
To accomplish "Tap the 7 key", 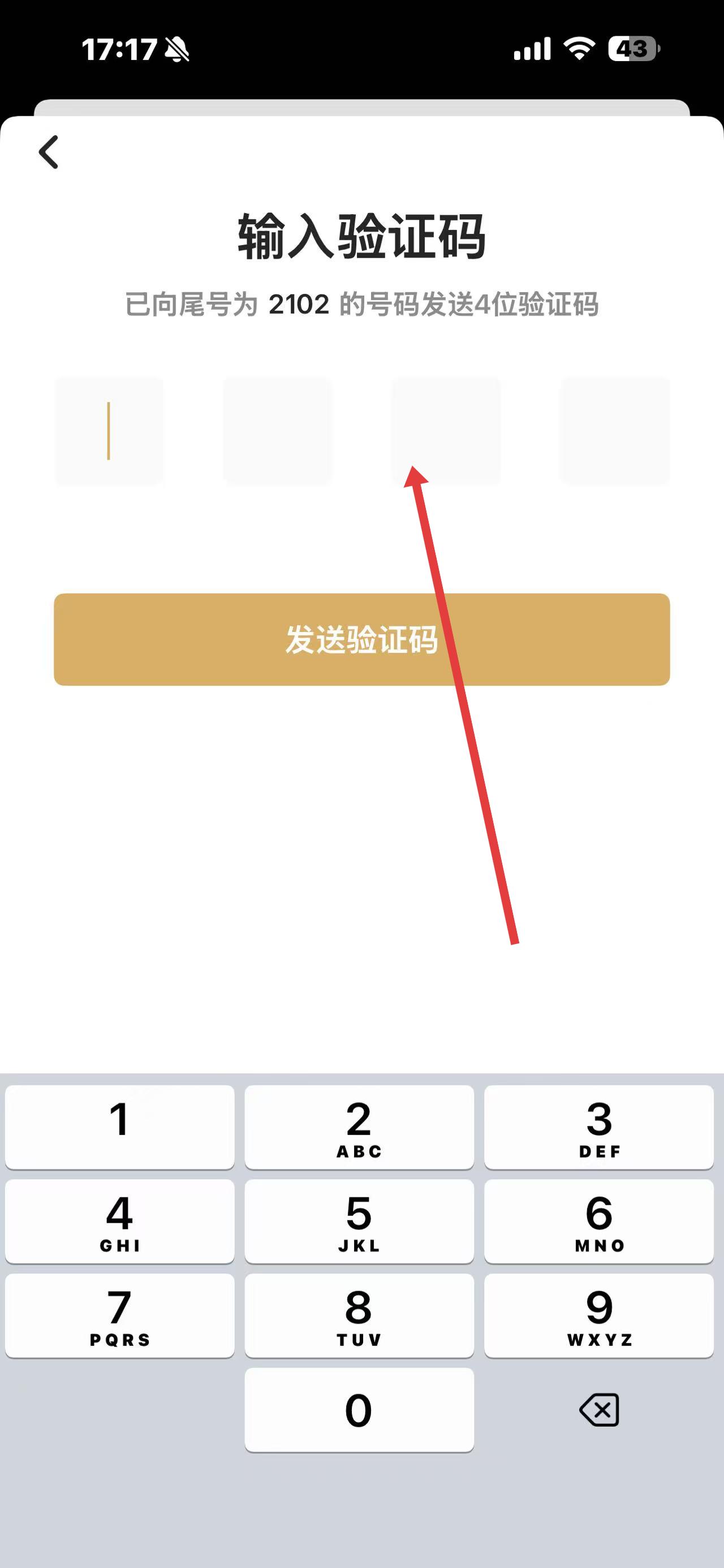I will click(119, 1315).
